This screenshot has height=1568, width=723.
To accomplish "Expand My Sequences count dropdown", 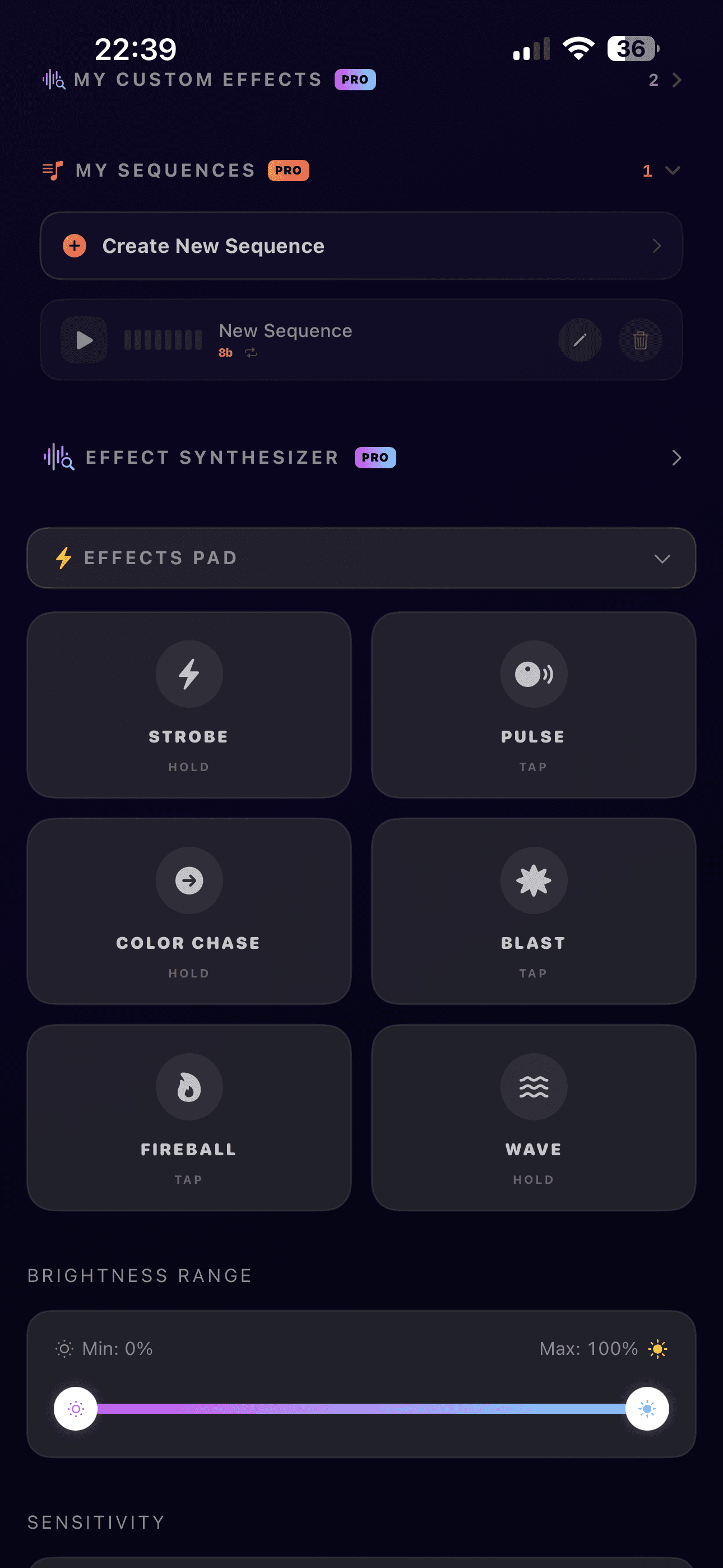I will pos(672,171).
